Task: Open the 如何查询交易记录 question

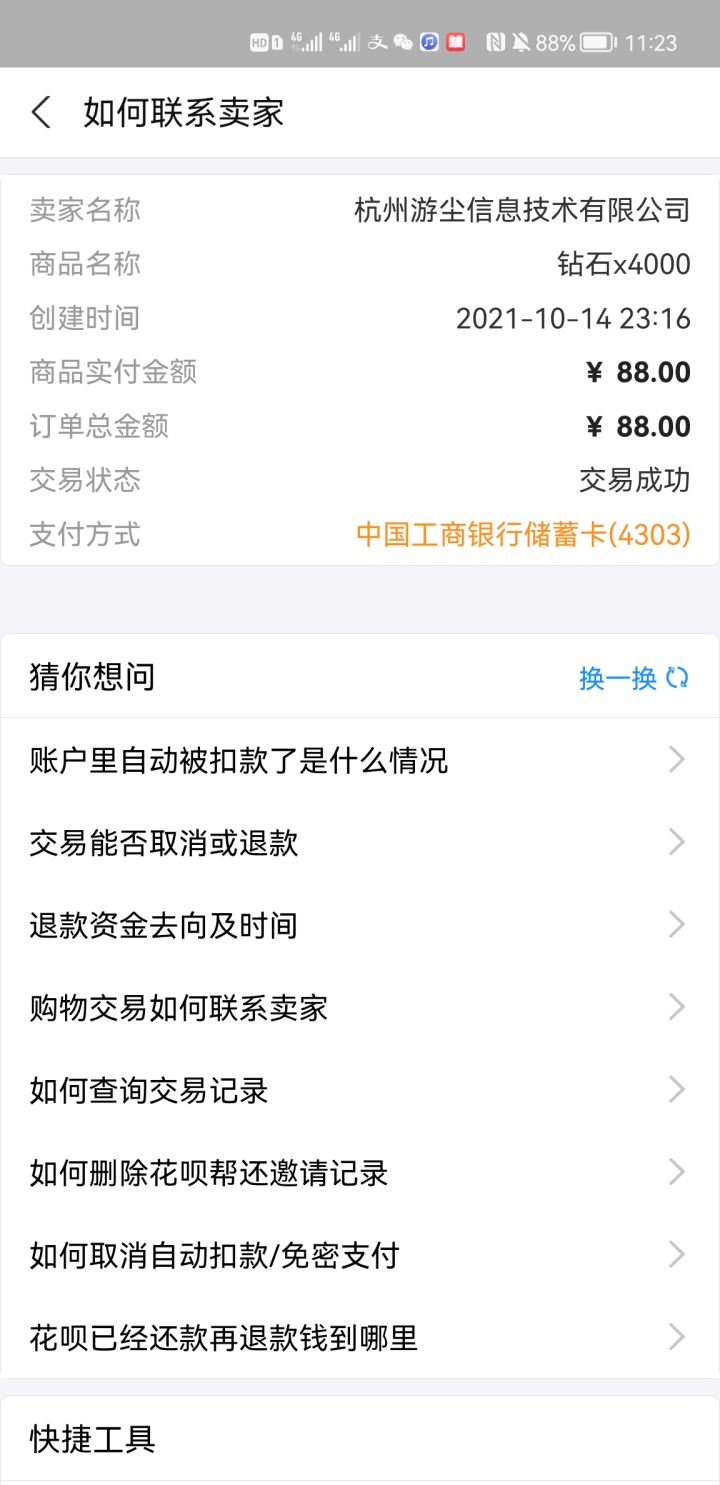Action: [360, 1090]
